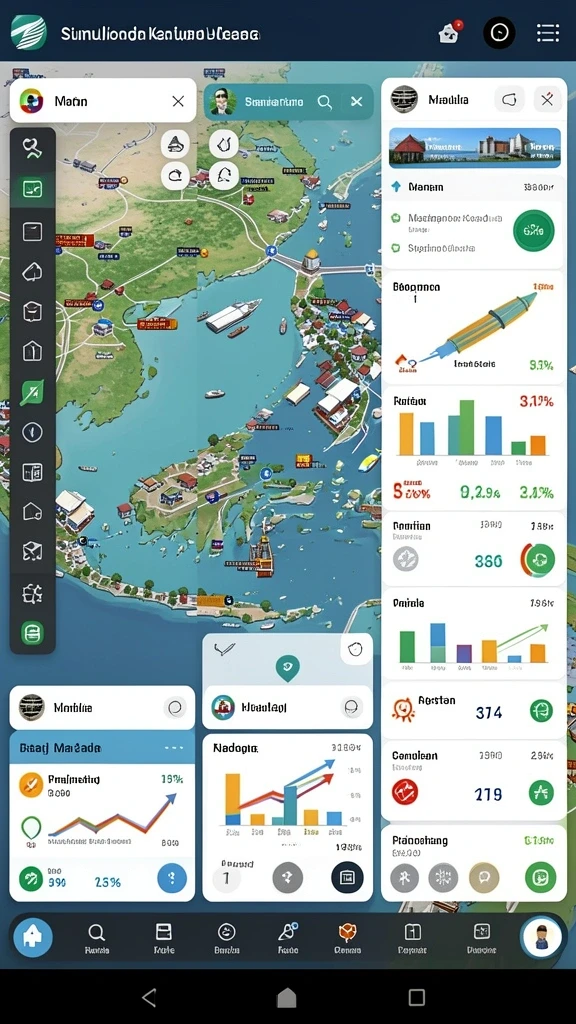
Task: Open the hamburger menu in the header
Action: coord(547,33)
